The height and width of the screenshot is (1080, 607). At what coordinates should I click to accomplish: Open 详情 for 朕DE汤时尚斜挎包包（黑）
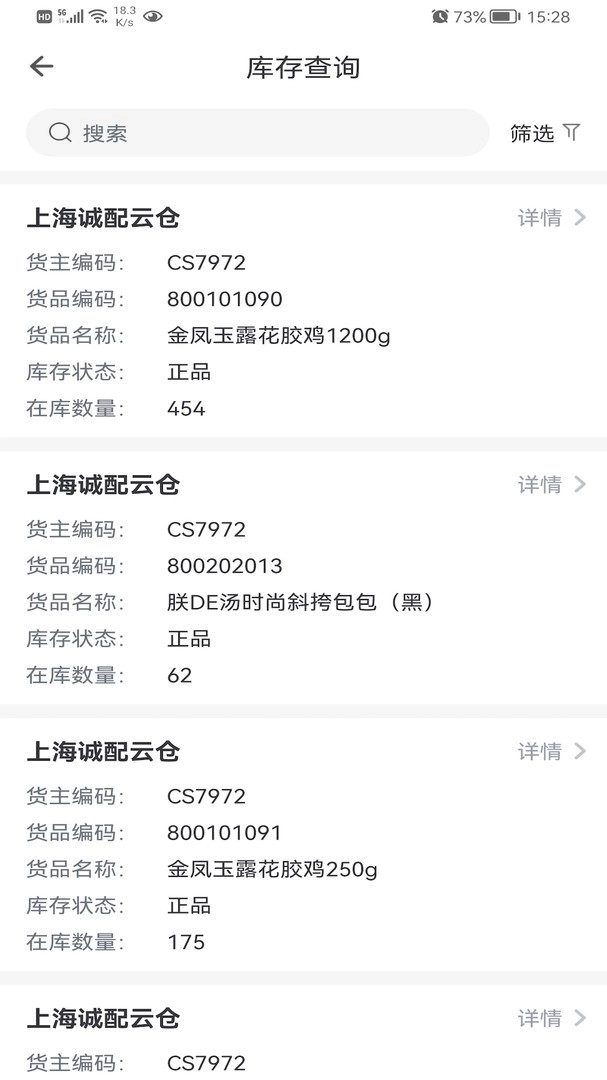click(x=551, y=485)
